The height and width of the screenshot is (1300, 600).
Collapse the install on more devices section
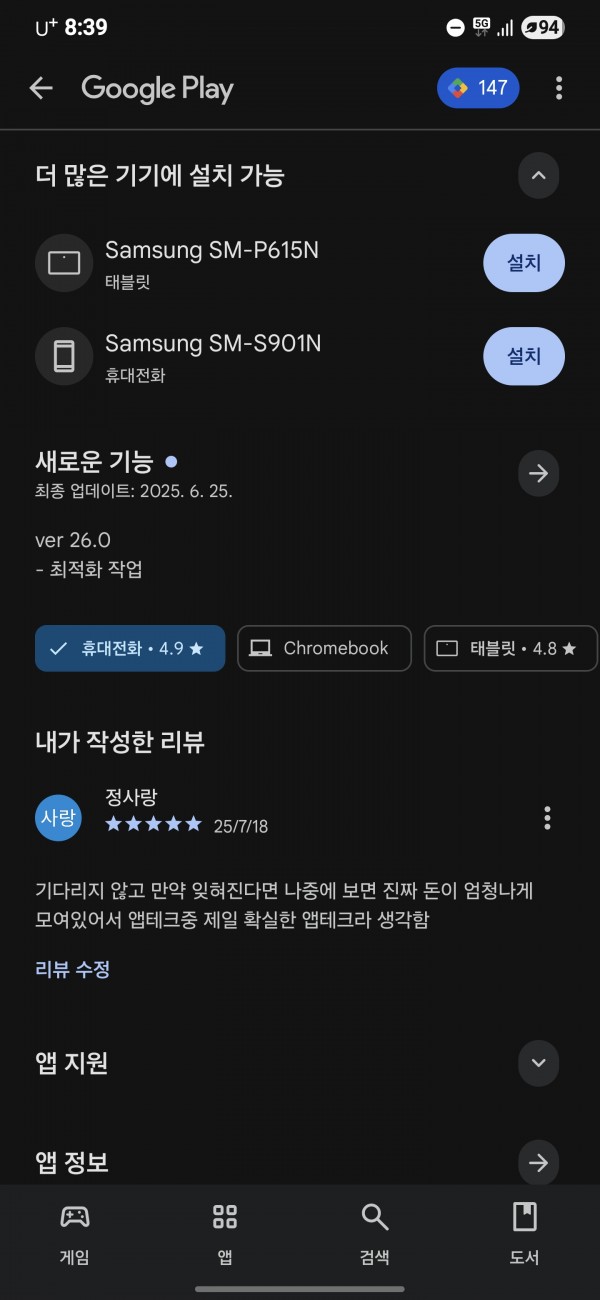pyautogui.click(x=539, y=176)
